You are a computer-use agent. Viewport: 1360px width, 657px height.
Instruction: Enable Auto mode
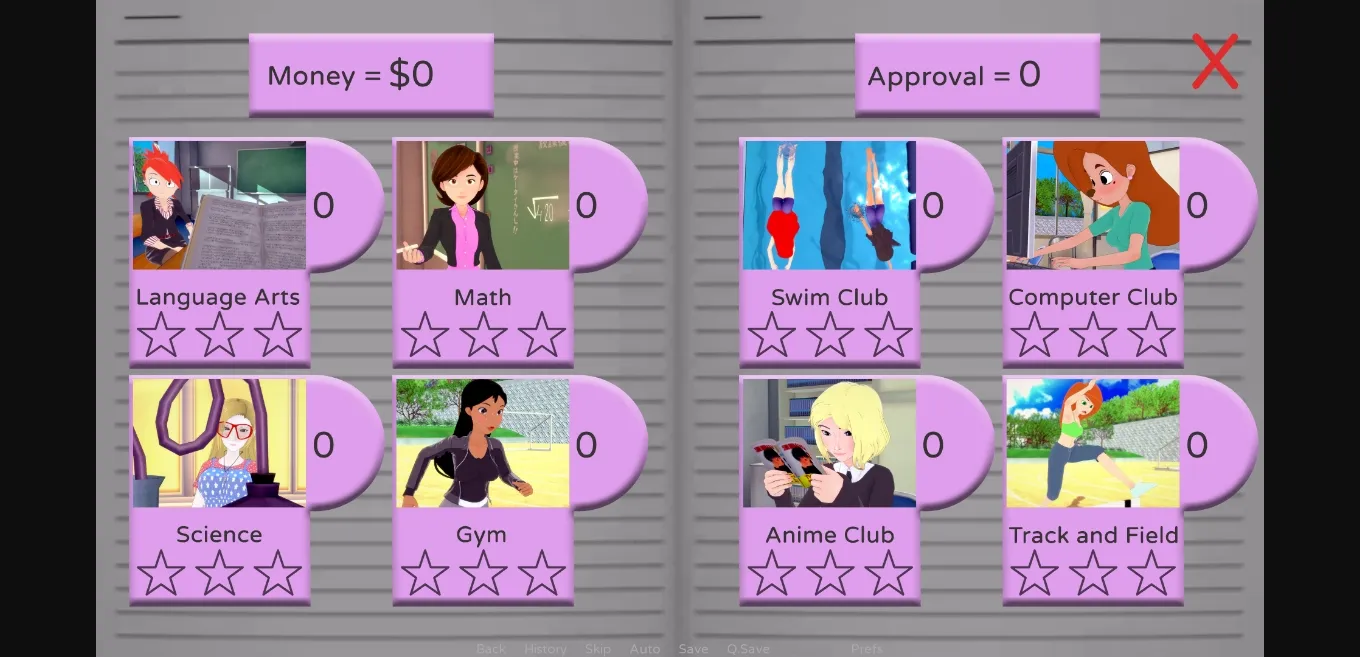pyautogui.click(x=645, y=649)
